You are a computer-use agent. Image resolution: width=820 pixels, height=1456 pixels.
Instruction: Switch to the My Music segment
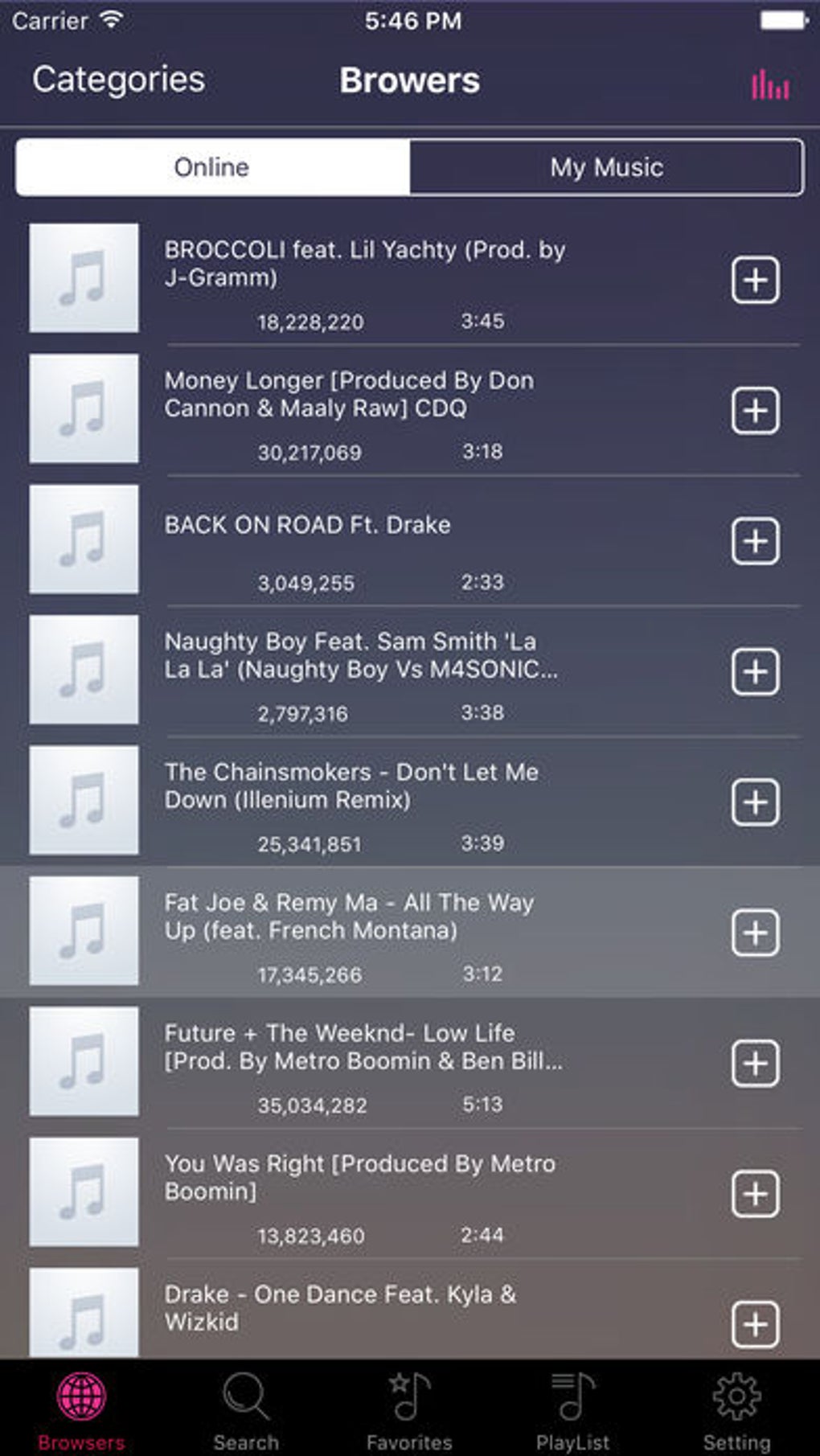click(x=606, y=167)
